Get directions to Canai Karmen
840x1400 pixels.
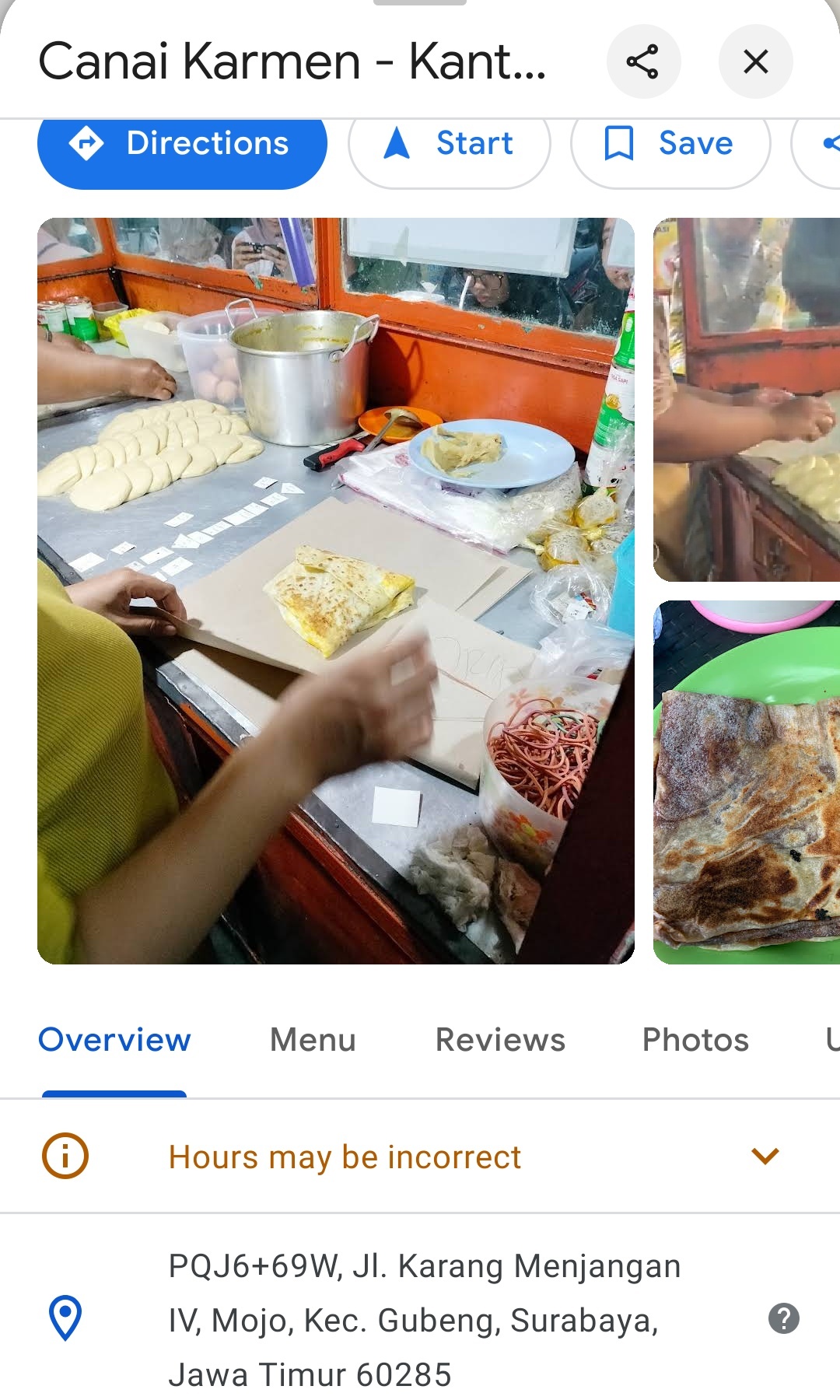[182, 145]
